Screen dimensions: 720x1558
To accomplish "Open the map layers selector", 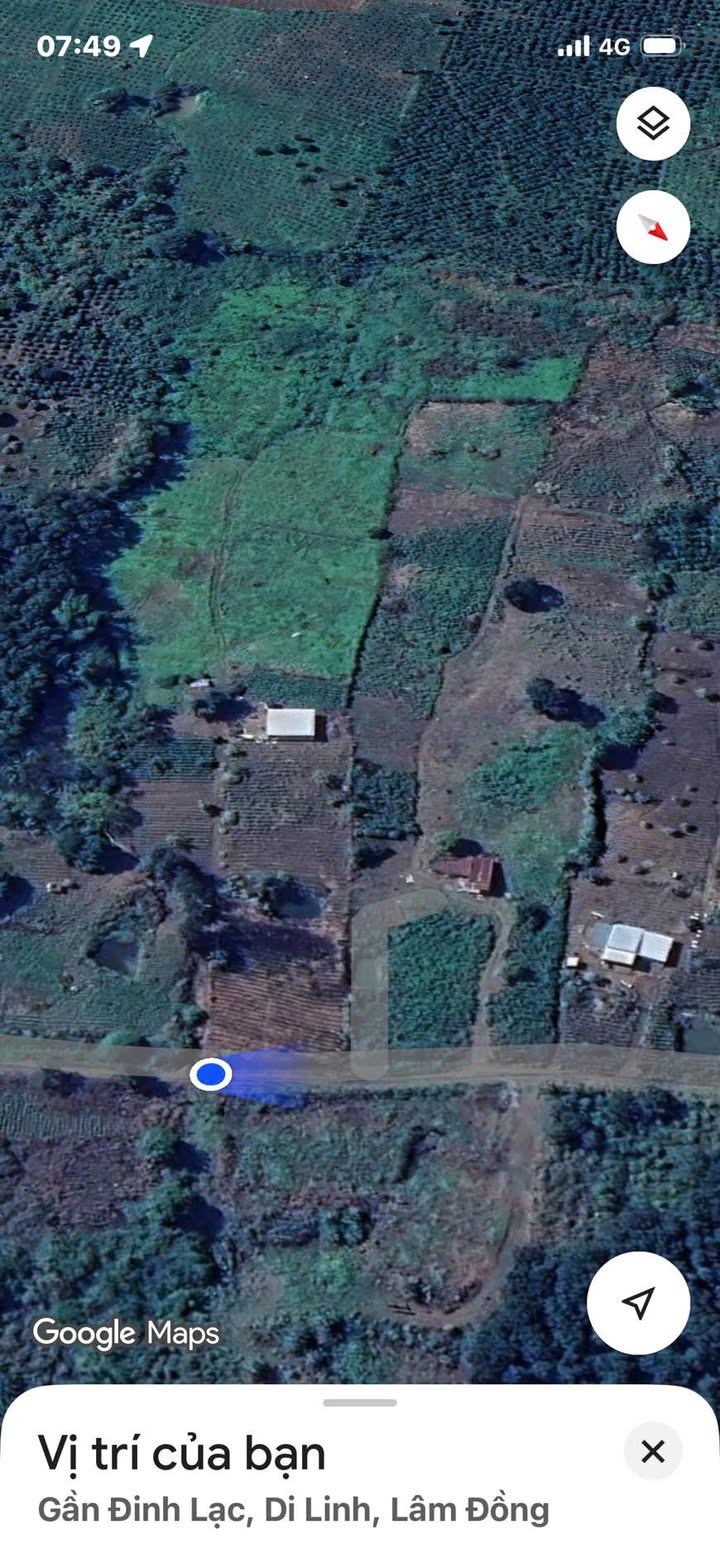I will (x=653, y=125).
